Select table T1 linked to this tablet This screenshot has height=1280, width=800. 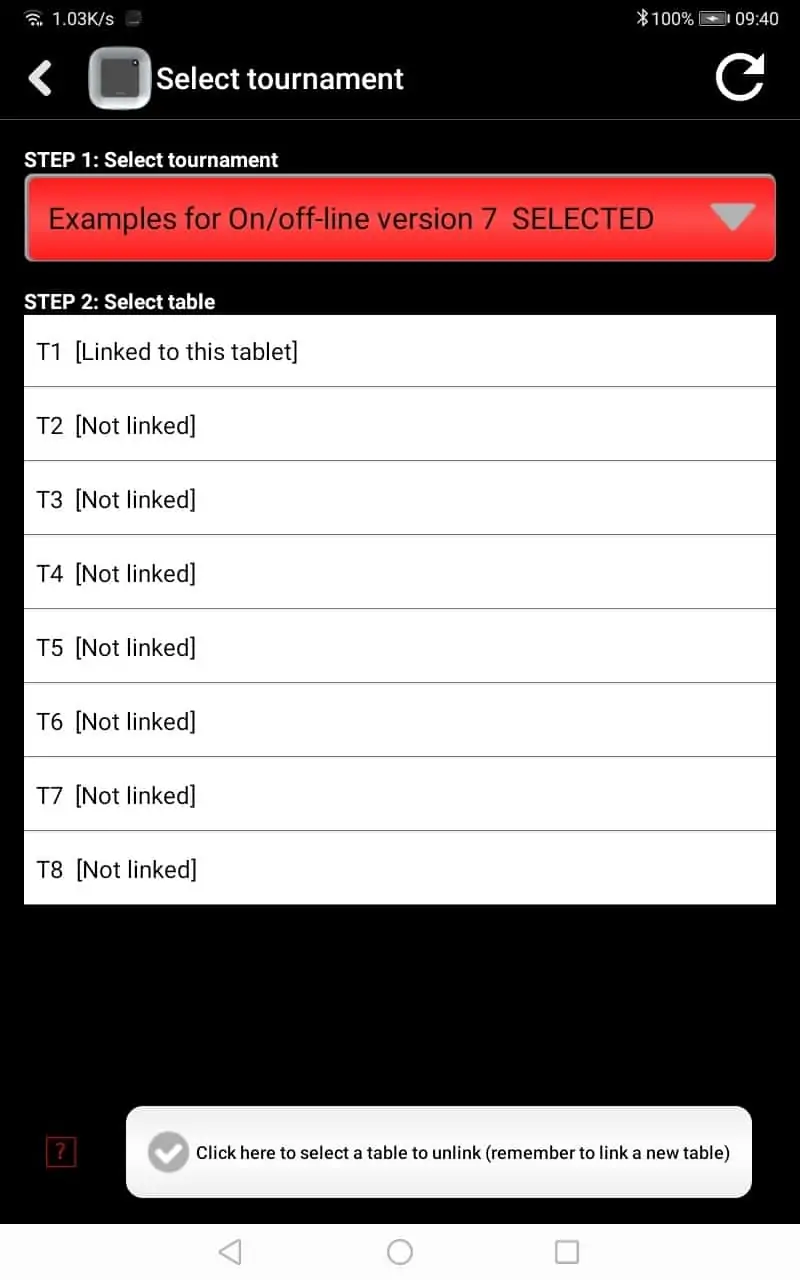[400, 351]
